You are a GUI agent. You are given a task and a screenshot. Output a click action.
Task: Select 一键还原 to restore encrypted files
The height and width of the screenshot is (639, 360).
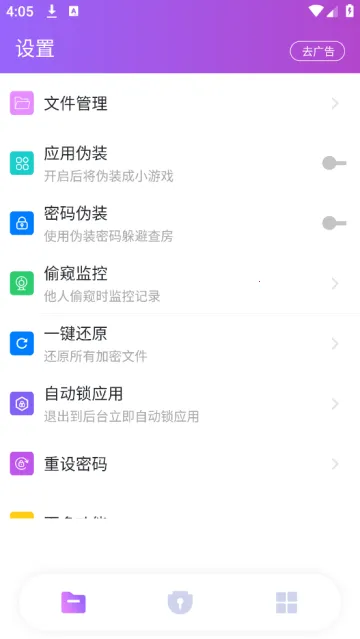(180, 344)
